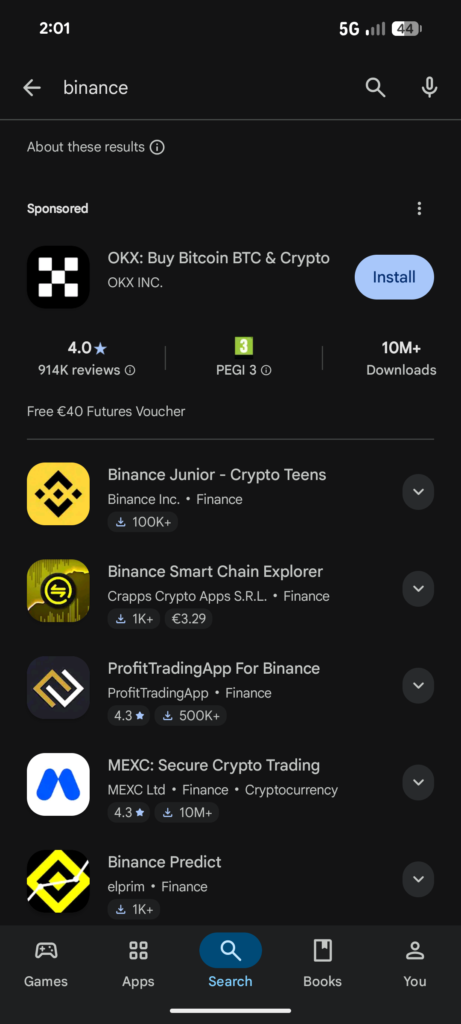Image resolution: width=461 pixels, height=1024 pixels.
Task: Expand the Binance Predict chevron
Action: click(418, 879)
